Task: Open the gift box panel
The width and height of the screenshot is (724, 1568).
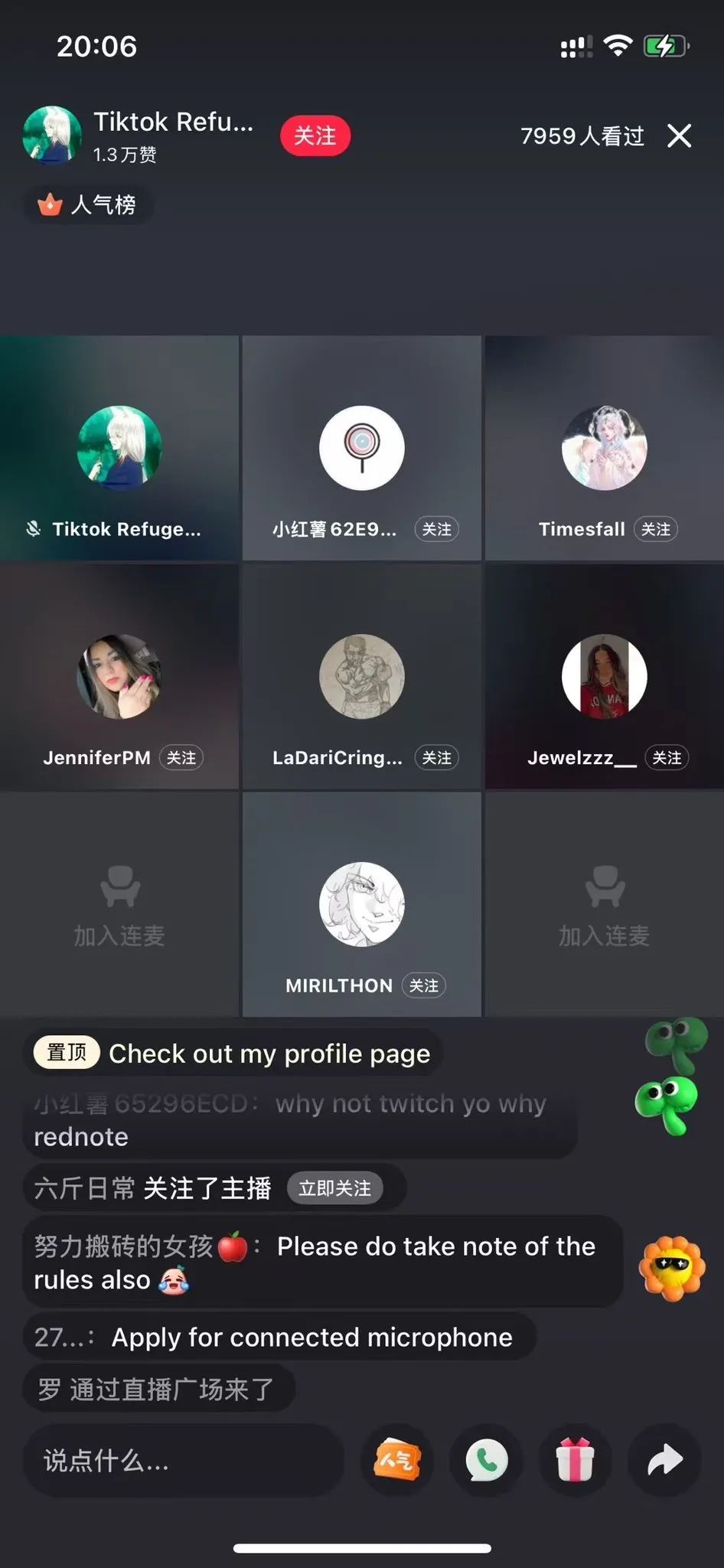Action: pyautogui.click(x=576, y=1461)
